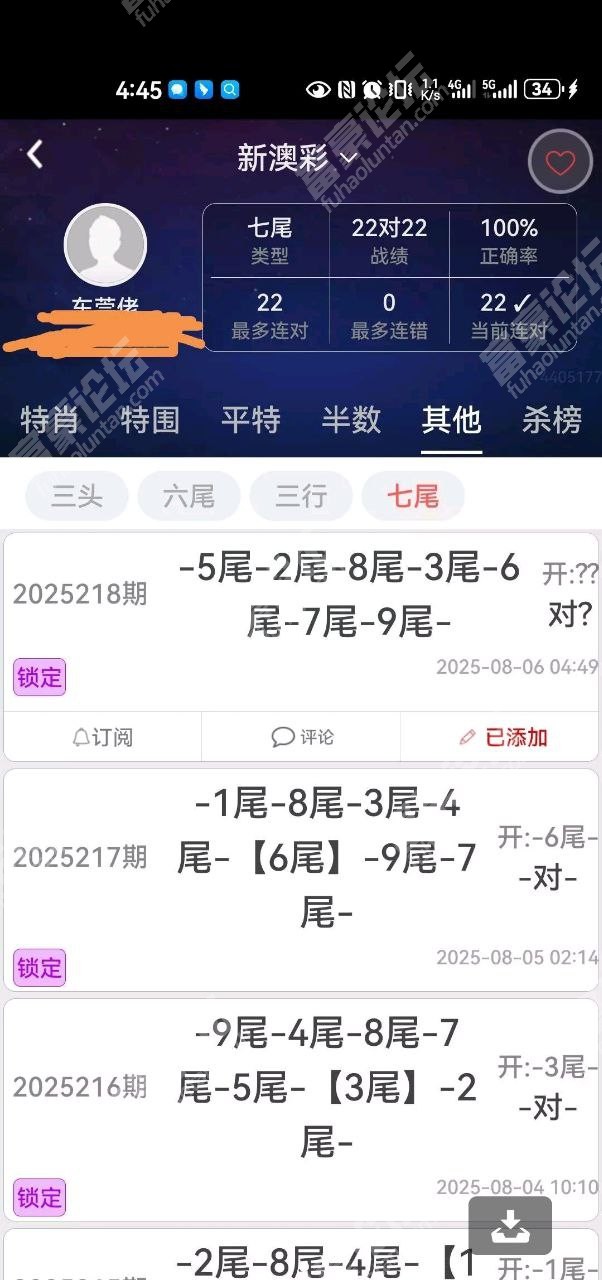Select the 三行 chip
Image resolution: width=602 pixels, height=1280 pixels.
(x=301, y=496)
